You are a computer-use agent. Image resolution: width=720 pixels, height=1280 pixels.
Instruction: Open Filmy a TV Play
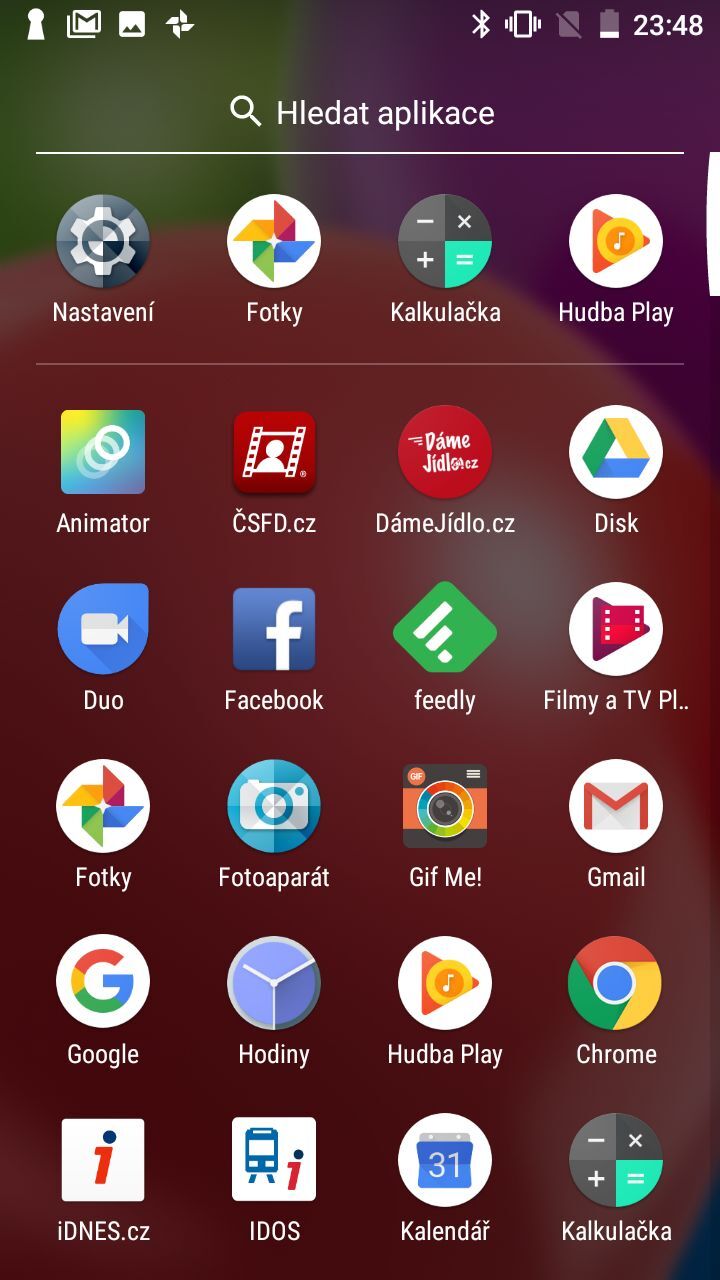pyautogui.click(x=616, y=629)
